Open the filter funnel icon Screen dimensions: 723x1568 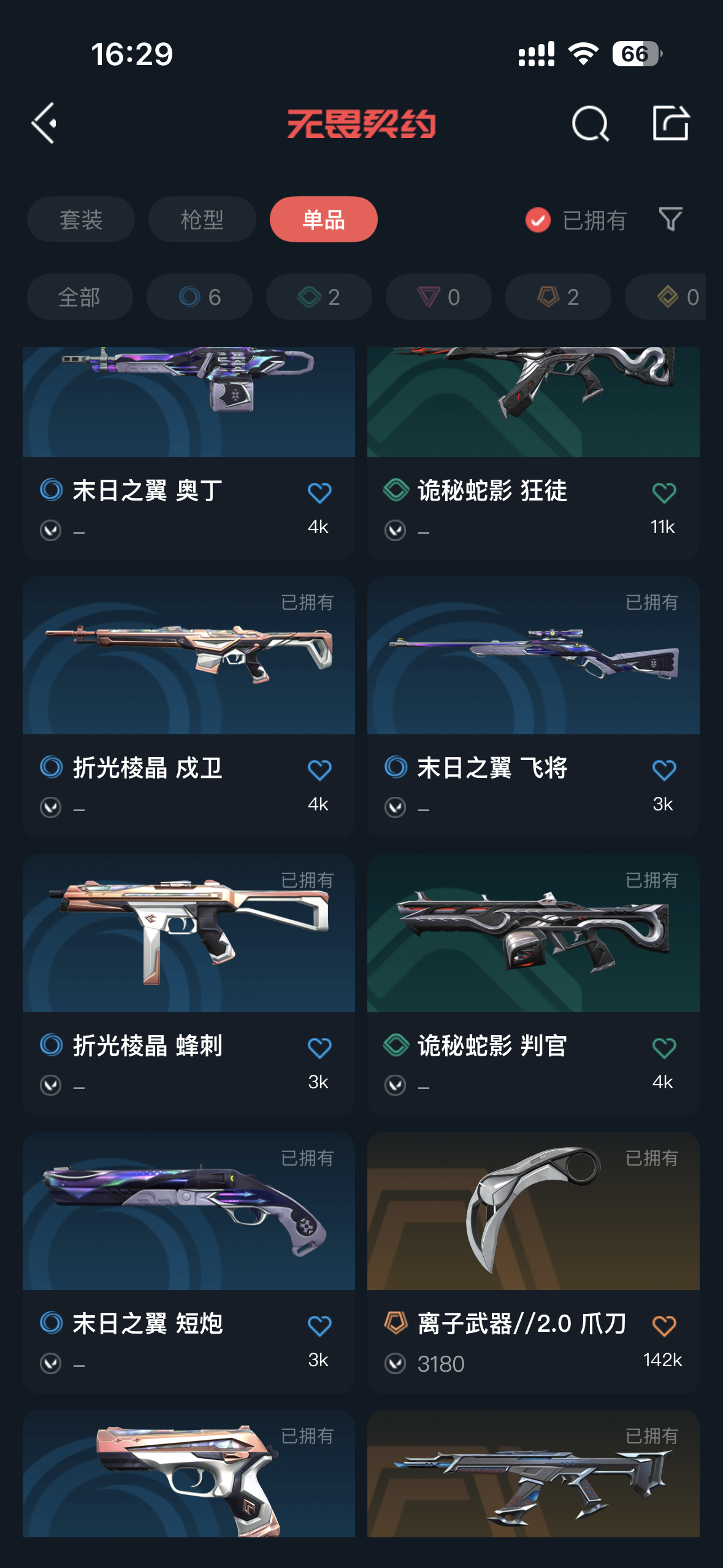(x=670, y=220)
